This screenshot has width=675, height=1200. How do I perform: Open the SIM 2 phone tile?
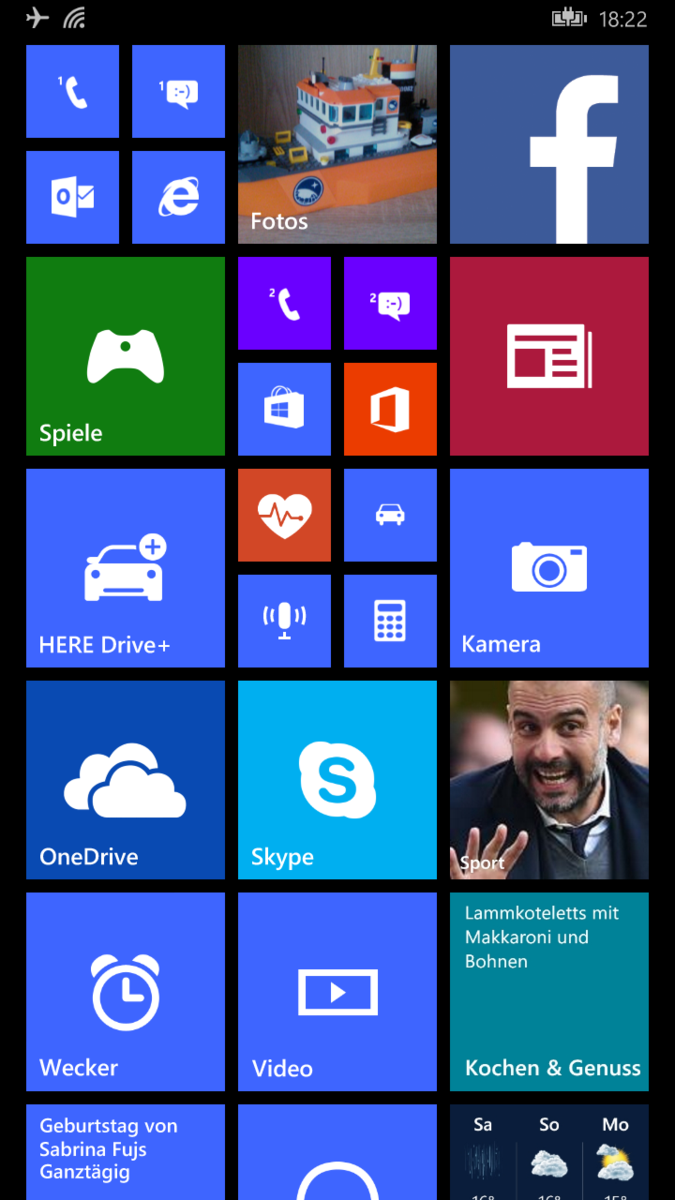284,303
